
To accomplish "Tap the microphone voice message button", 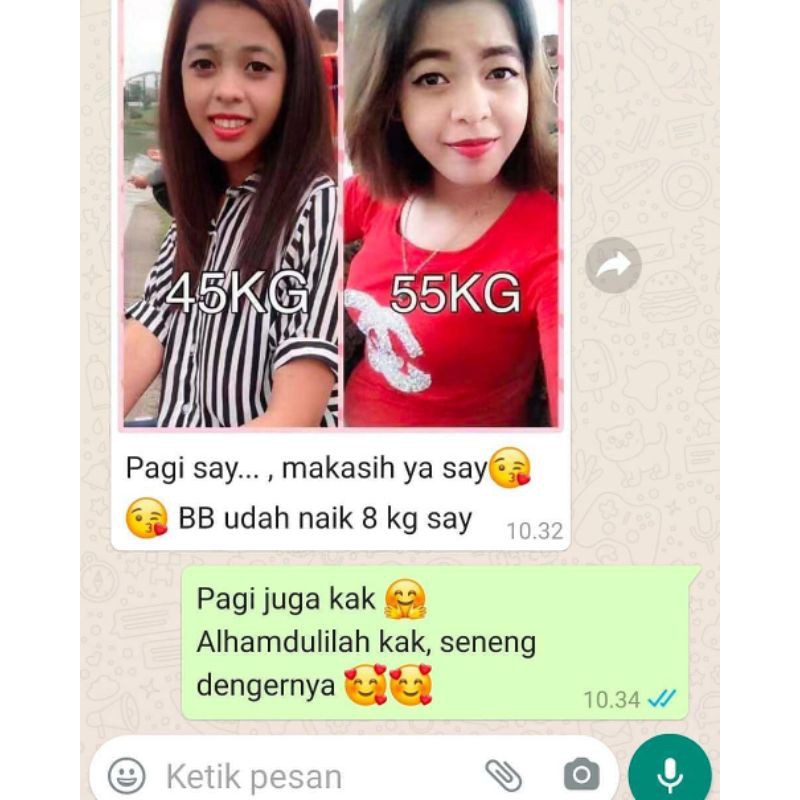I will 669,775.
